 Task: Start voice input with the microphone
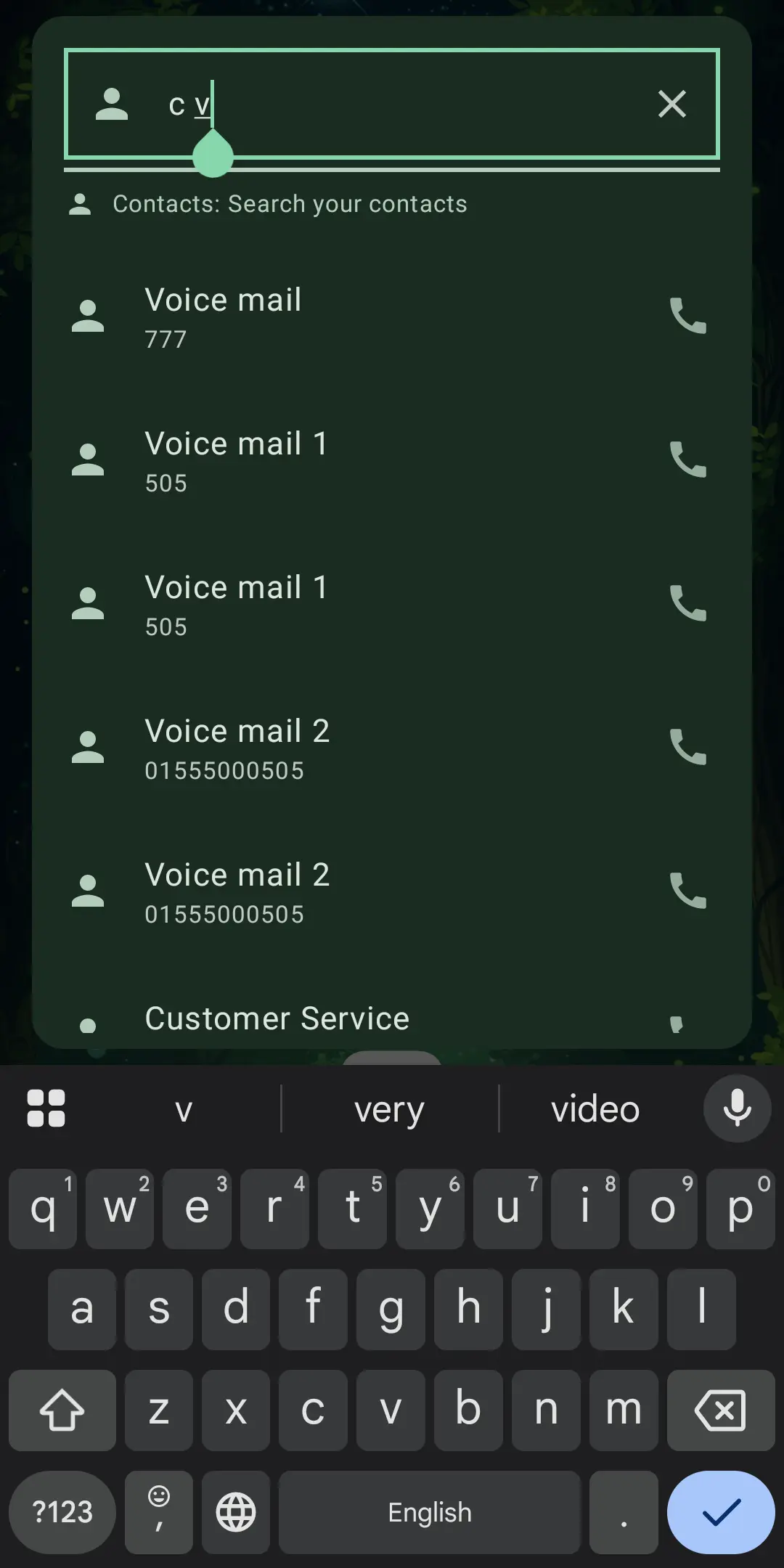tap(737, 1108)
